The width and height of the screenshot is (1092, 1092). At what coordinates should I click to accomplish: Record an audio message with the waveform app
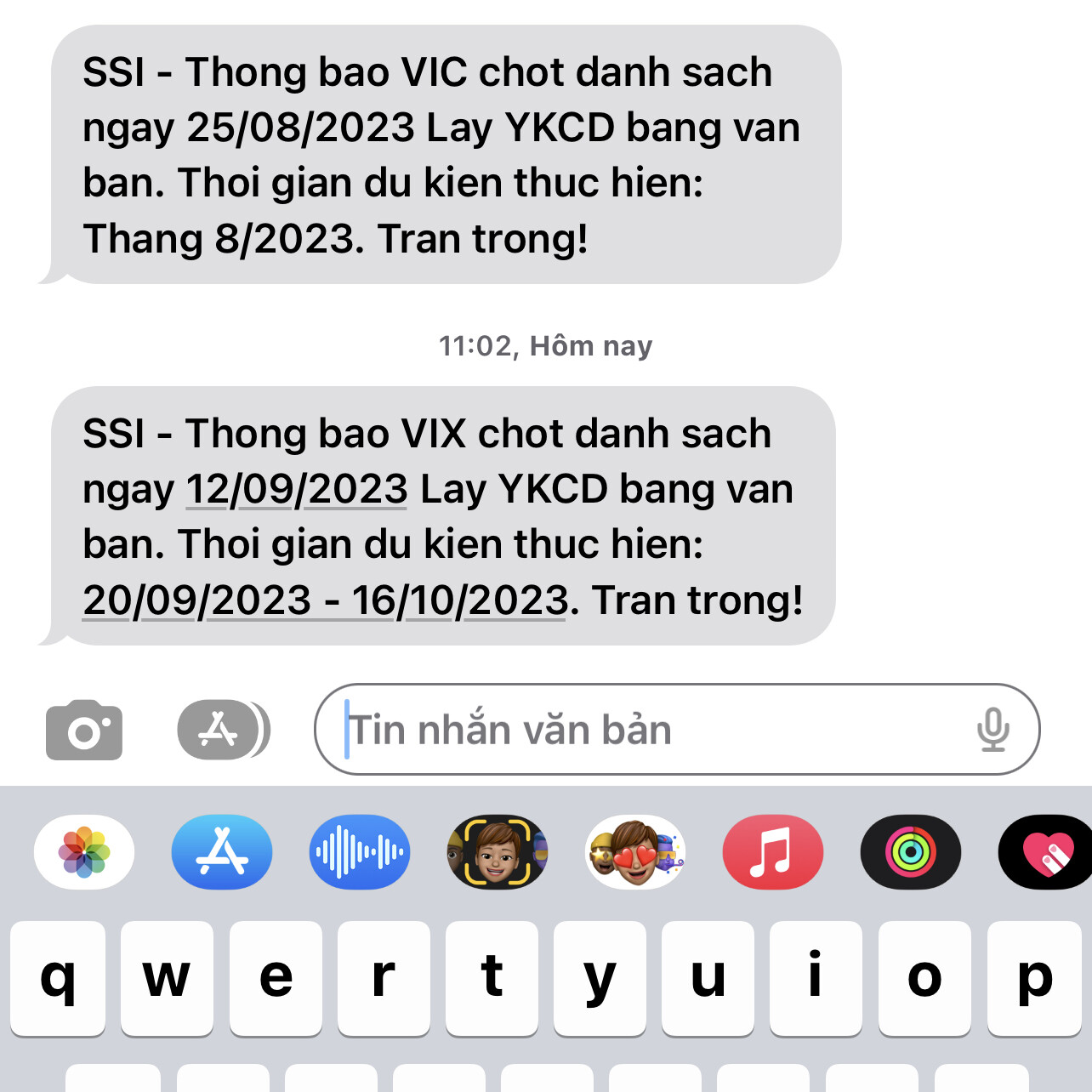360,852
